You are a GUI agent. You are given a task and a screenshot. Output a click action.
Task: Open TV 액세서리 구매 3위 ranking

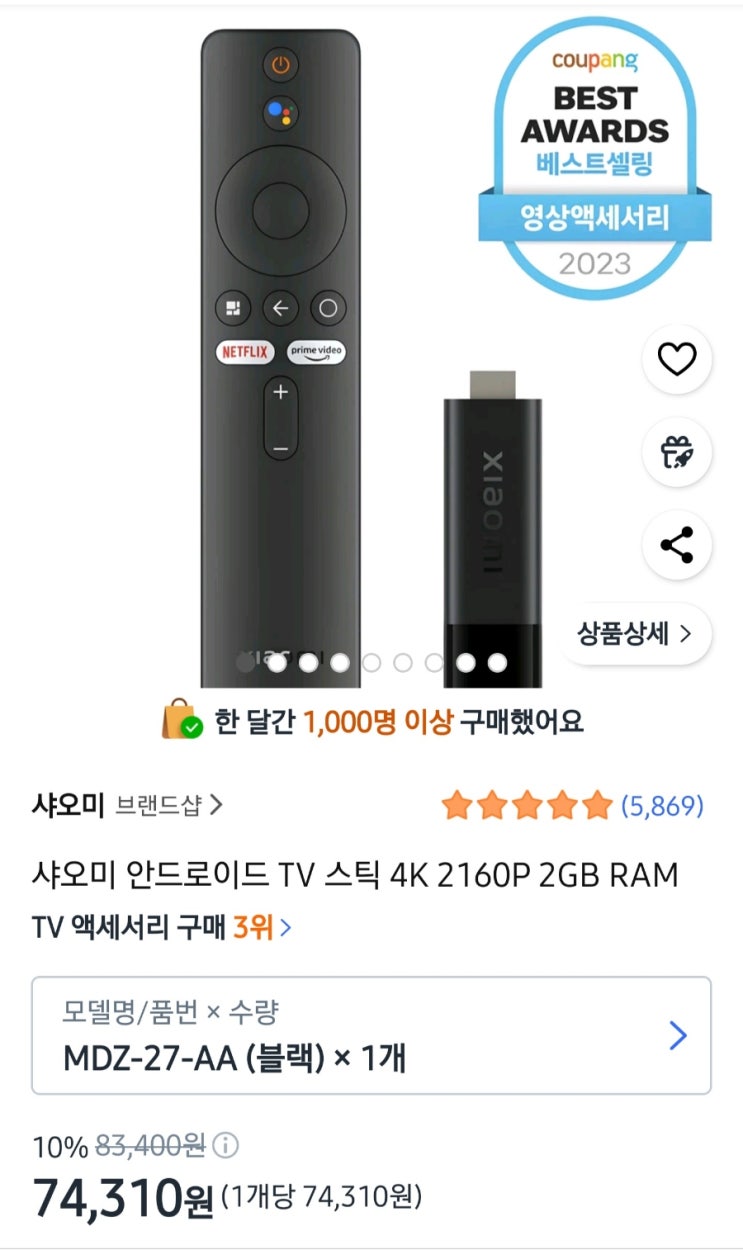point(162,927)
